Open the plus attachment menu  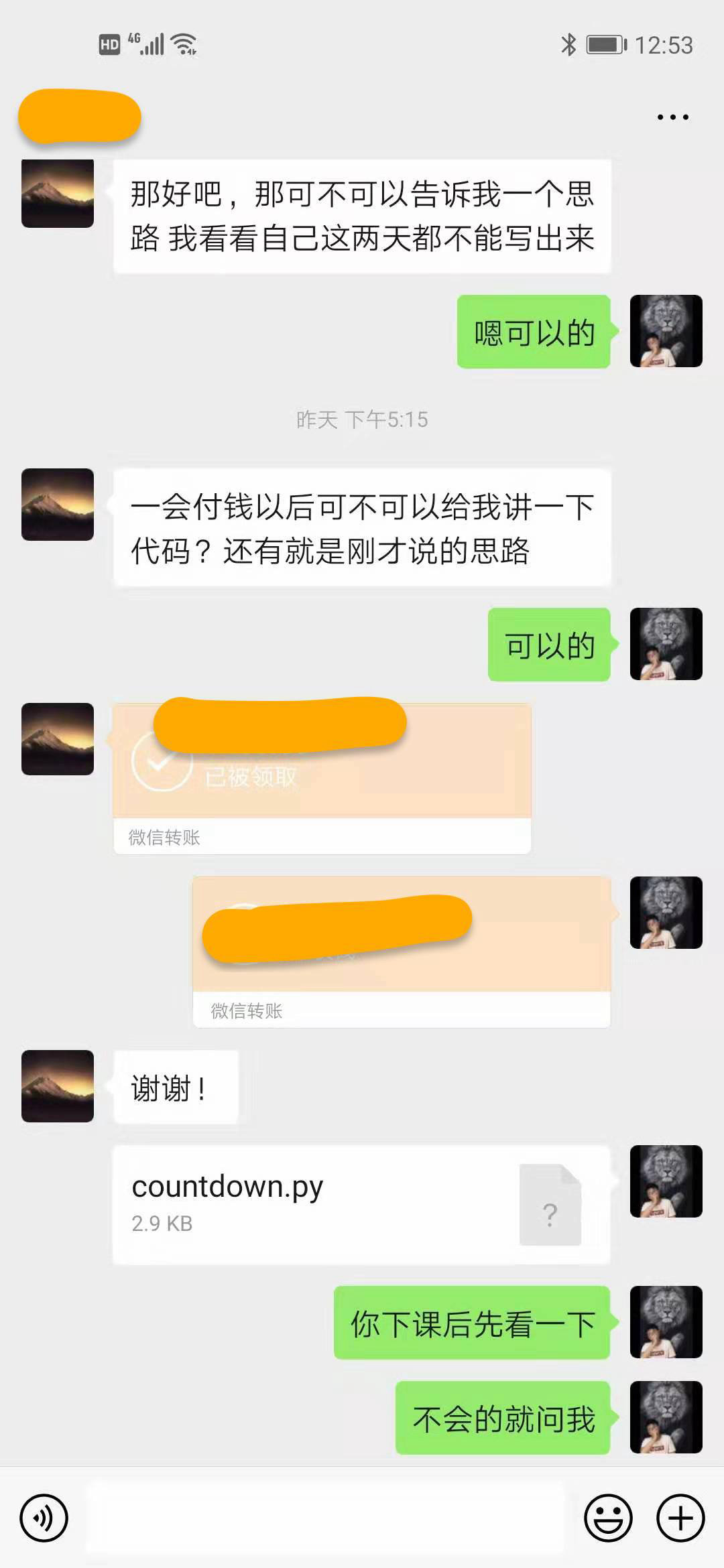pos(680,1518)
